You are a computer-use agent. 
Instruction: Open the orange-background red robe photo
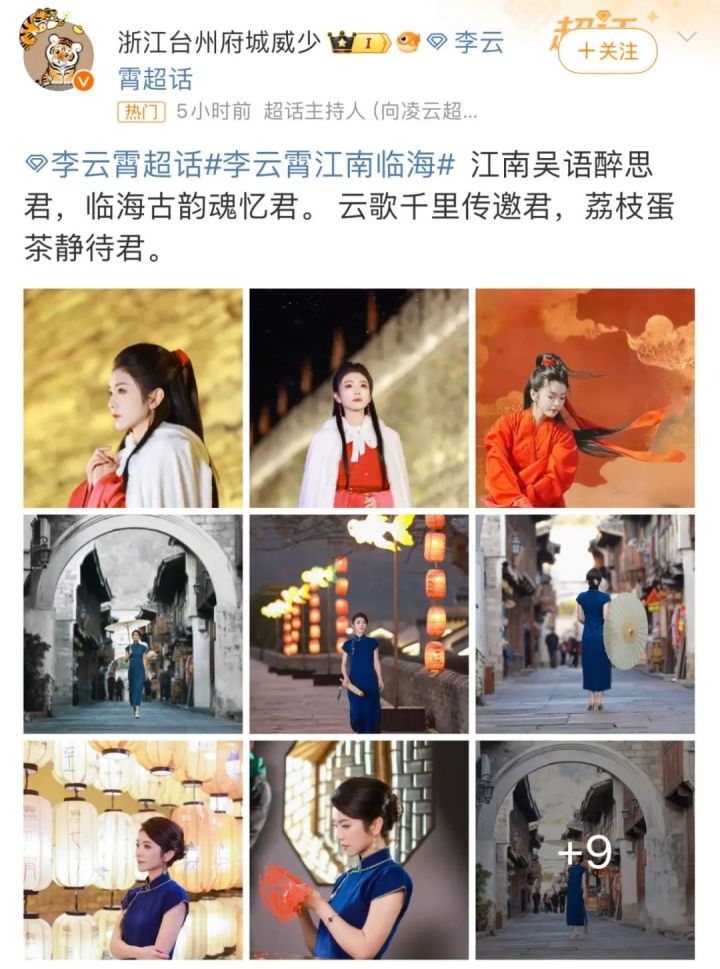(585, 398)
